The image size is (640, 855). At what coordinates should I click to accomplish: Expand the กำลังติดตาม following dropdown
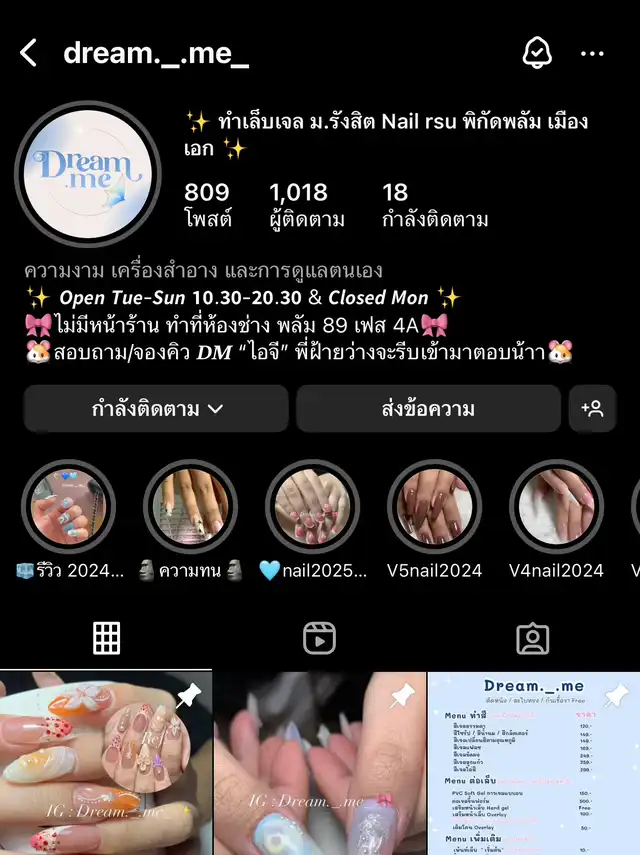click(156, 409)
